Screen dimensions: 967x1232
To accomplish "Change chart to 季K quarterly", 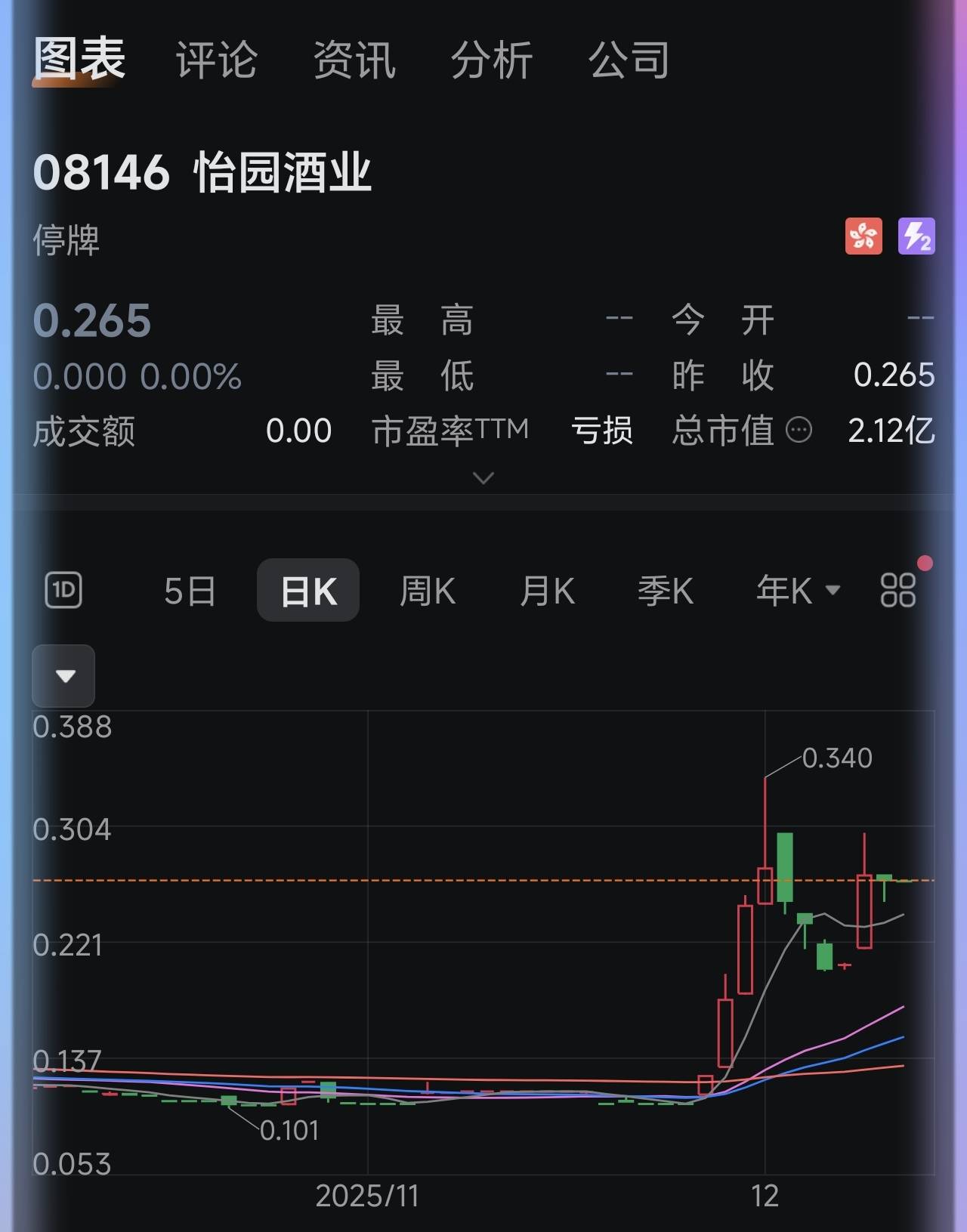I will click(665, 591).
